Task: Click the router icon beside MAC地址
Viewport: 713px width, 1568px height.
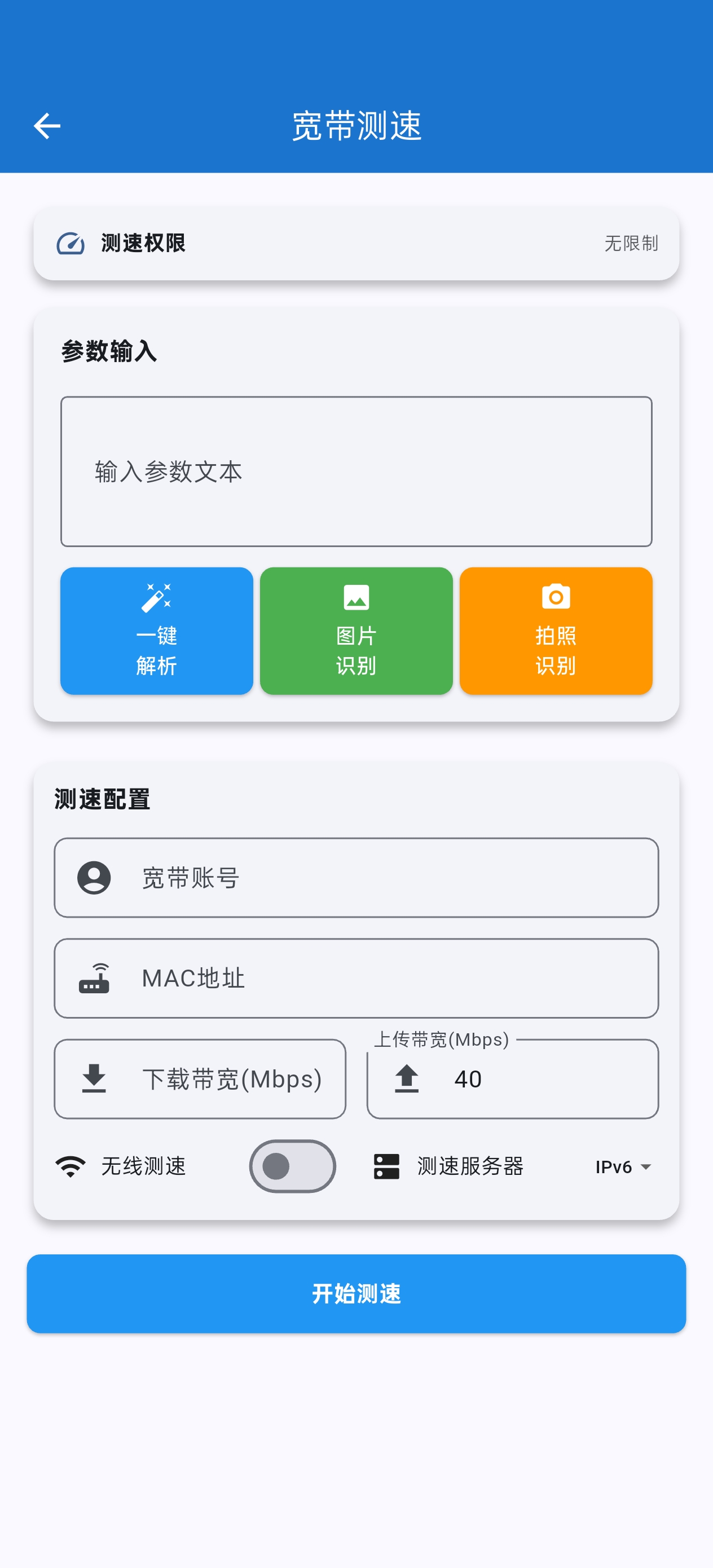Action: tap(95, 979)
